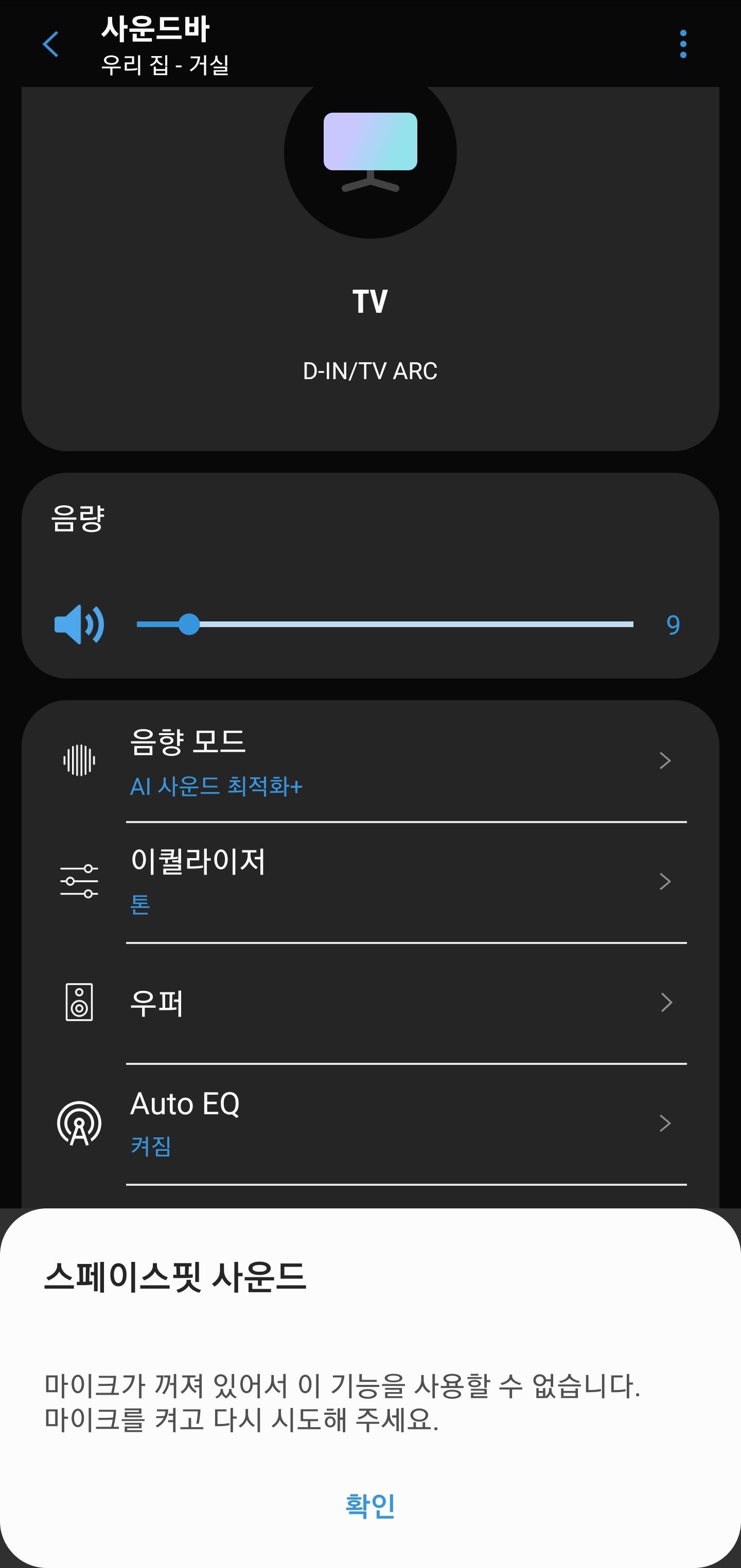Tap 확인 to dismiss the 스페이스핏 사운드 dialog
741x1568 pixels.
(370, 1505)
